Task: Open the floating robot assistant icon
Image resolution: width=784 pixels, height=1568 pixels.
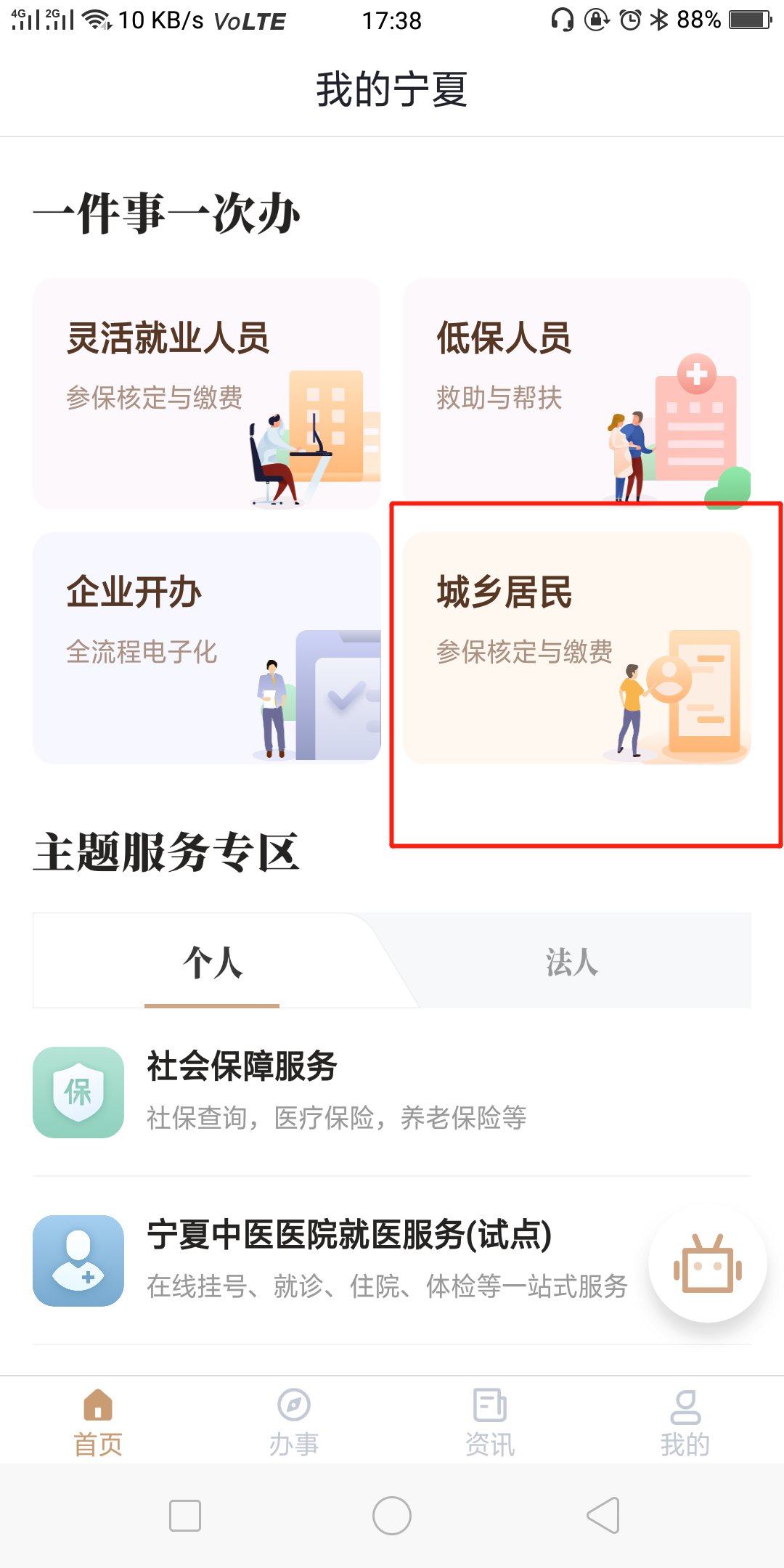Action: pyautogui.click(x=706, y=1263)
